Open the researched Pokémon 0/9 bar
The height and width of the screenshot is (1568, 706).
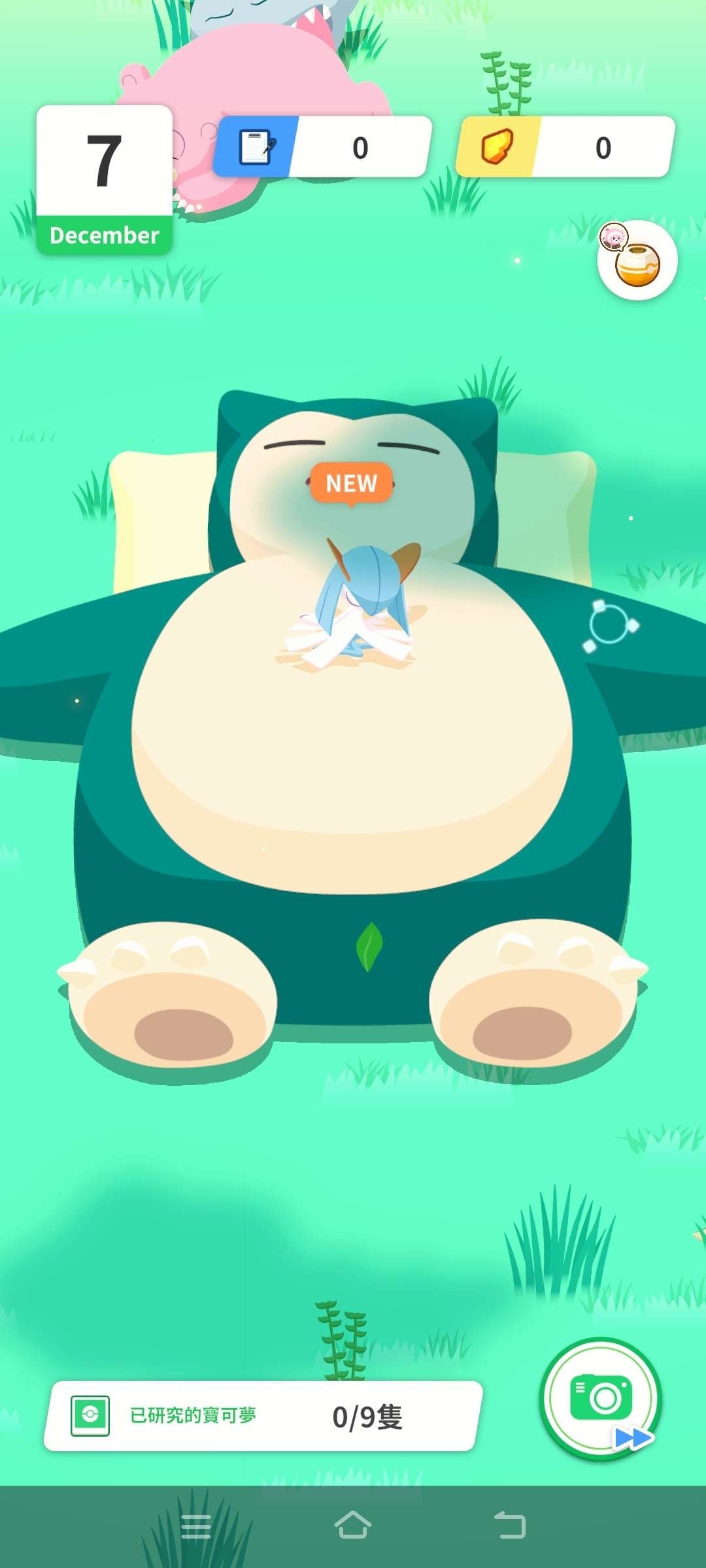(x=263, y=1416)
